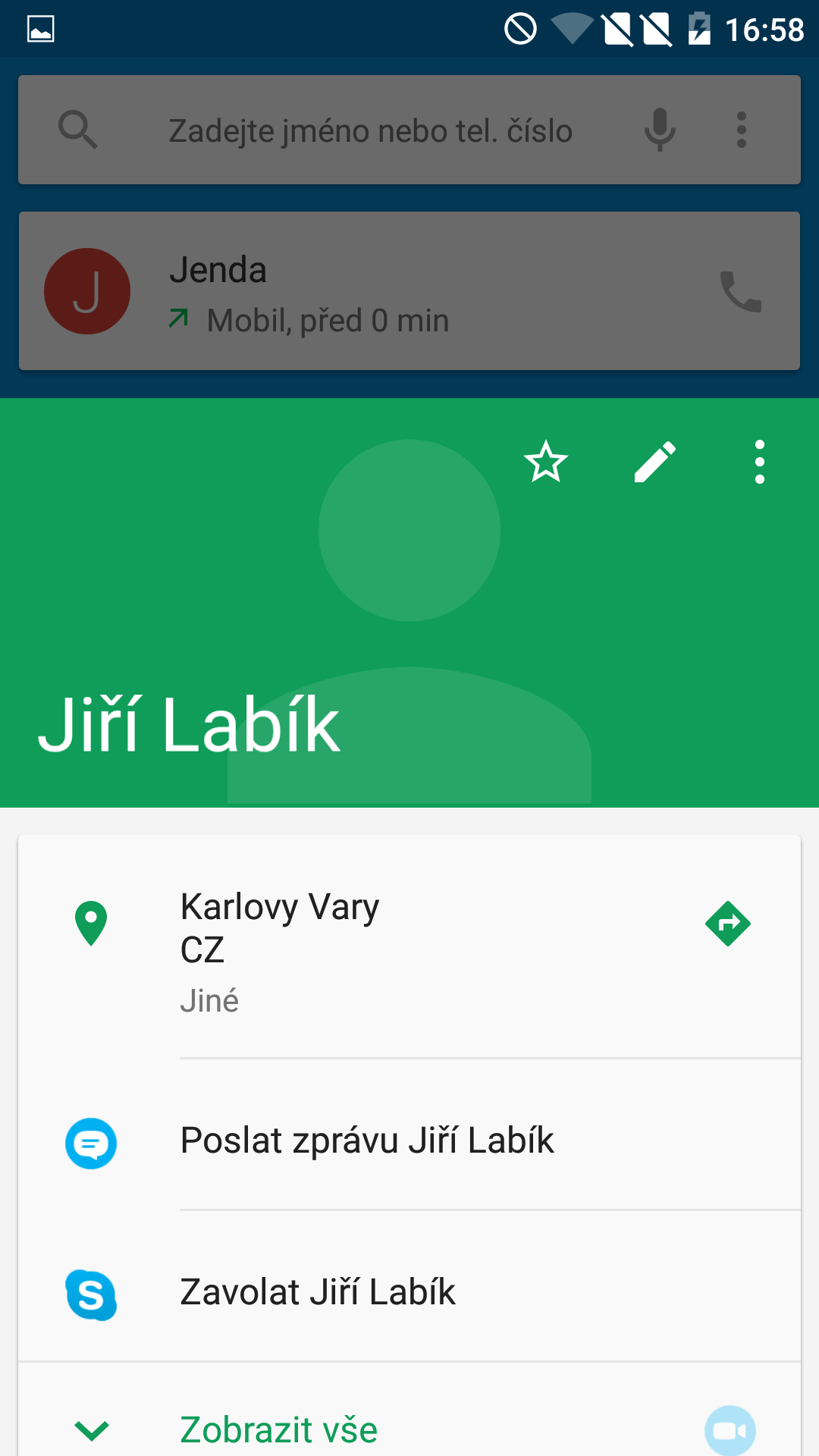Open Karlovy Vary address on map
Screen dimensions: 819x1456
(409, 948)
